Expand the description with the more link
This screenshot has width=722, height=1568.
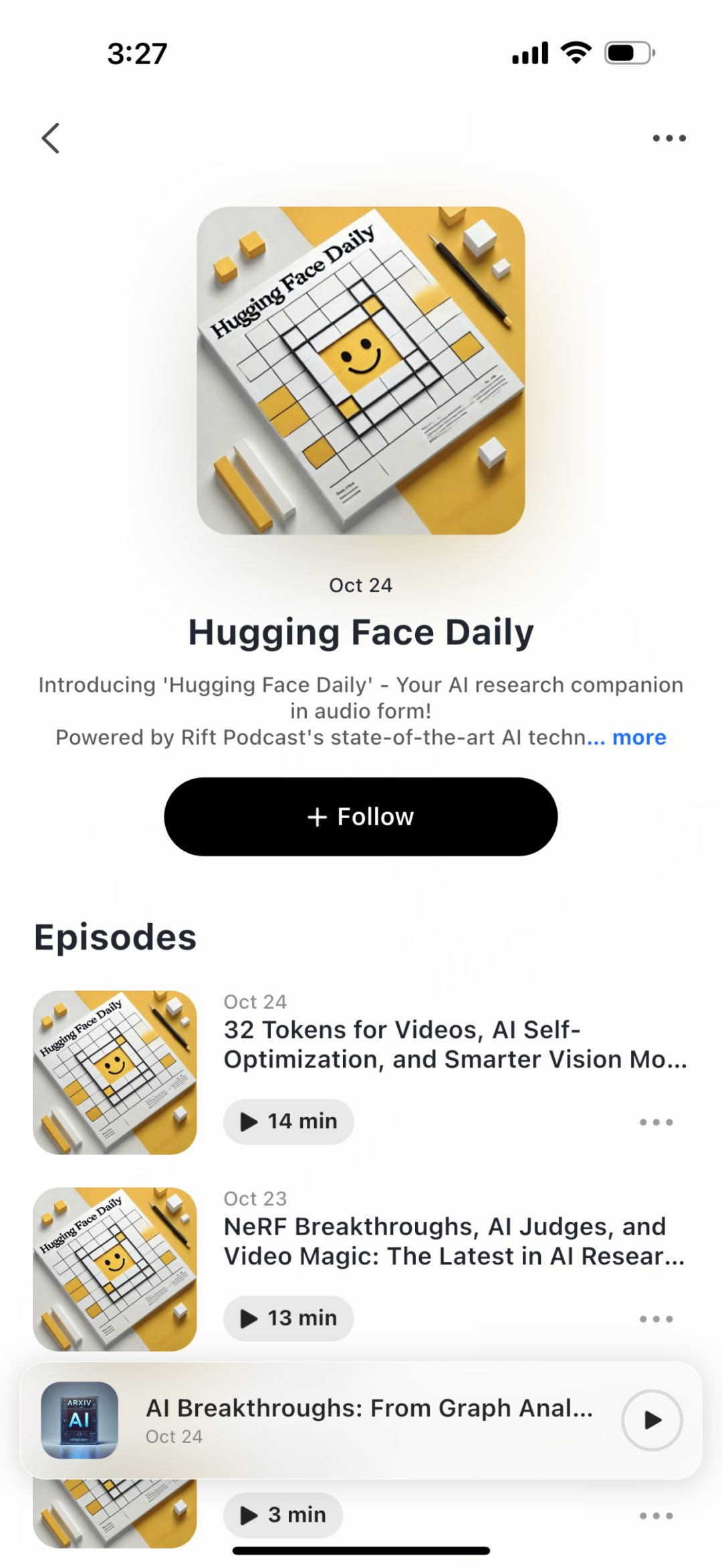click(639, 737)
